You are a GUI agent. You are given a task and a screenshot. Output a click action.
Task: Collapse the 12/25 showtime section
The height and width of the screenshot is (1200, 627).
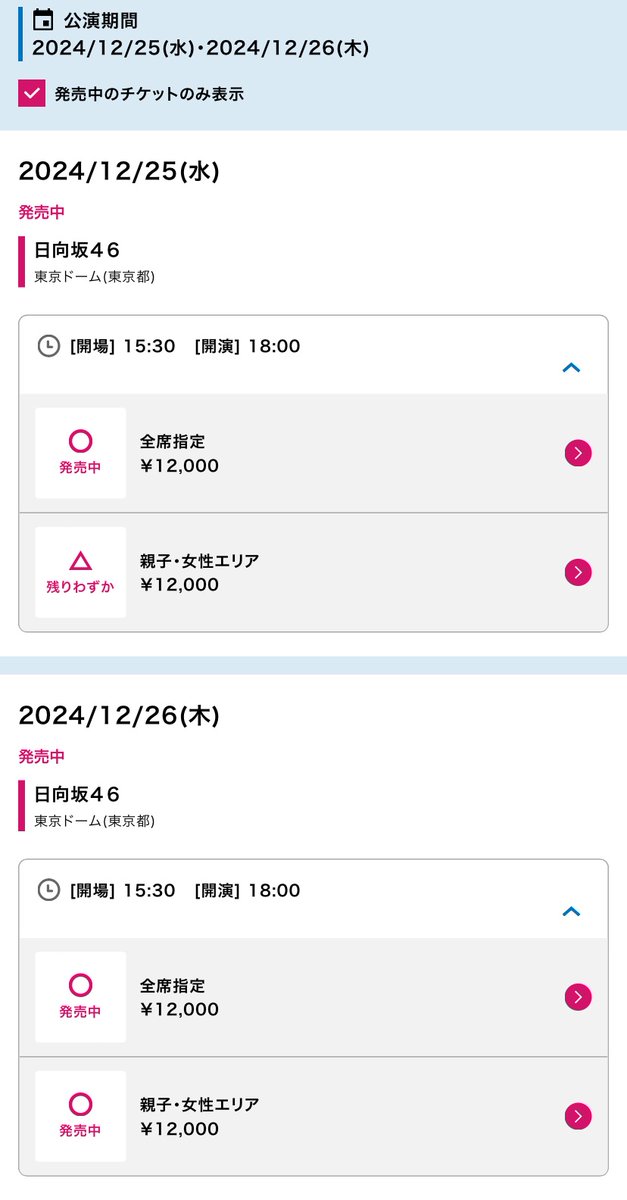tap(571, 367)
